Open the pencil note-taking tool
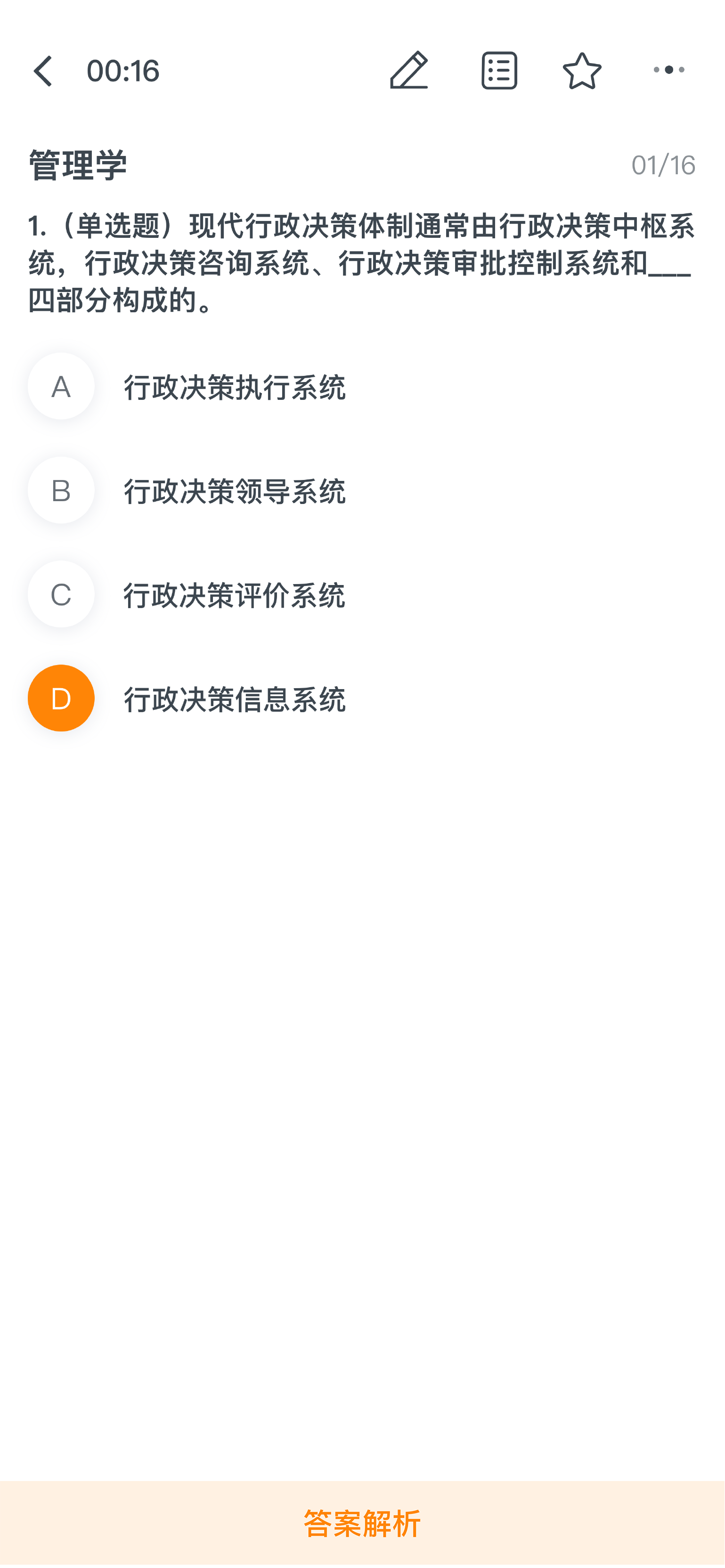 [409, 71]
